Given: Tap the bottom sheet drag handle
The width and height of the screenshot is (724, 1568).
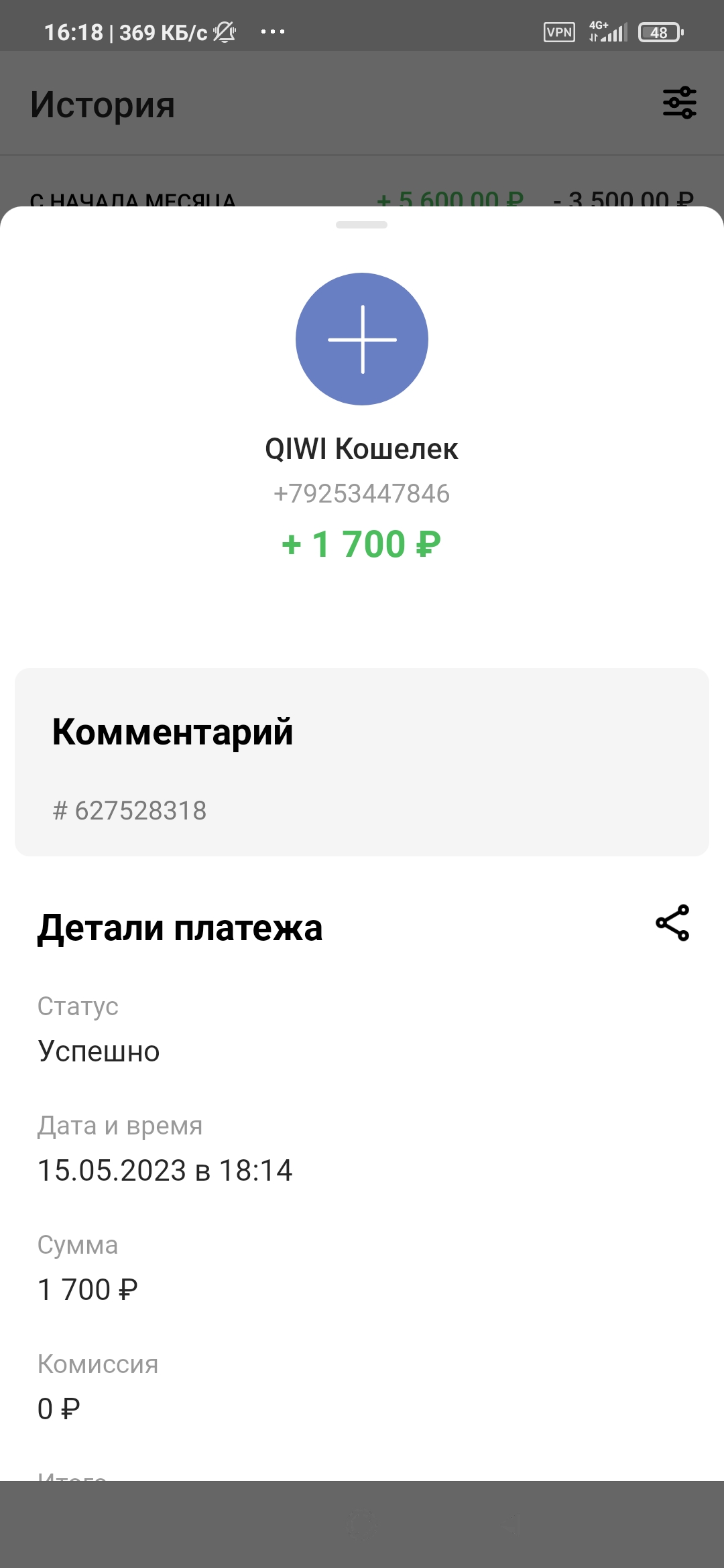Looking at the screenshot, I should (361, 225).
